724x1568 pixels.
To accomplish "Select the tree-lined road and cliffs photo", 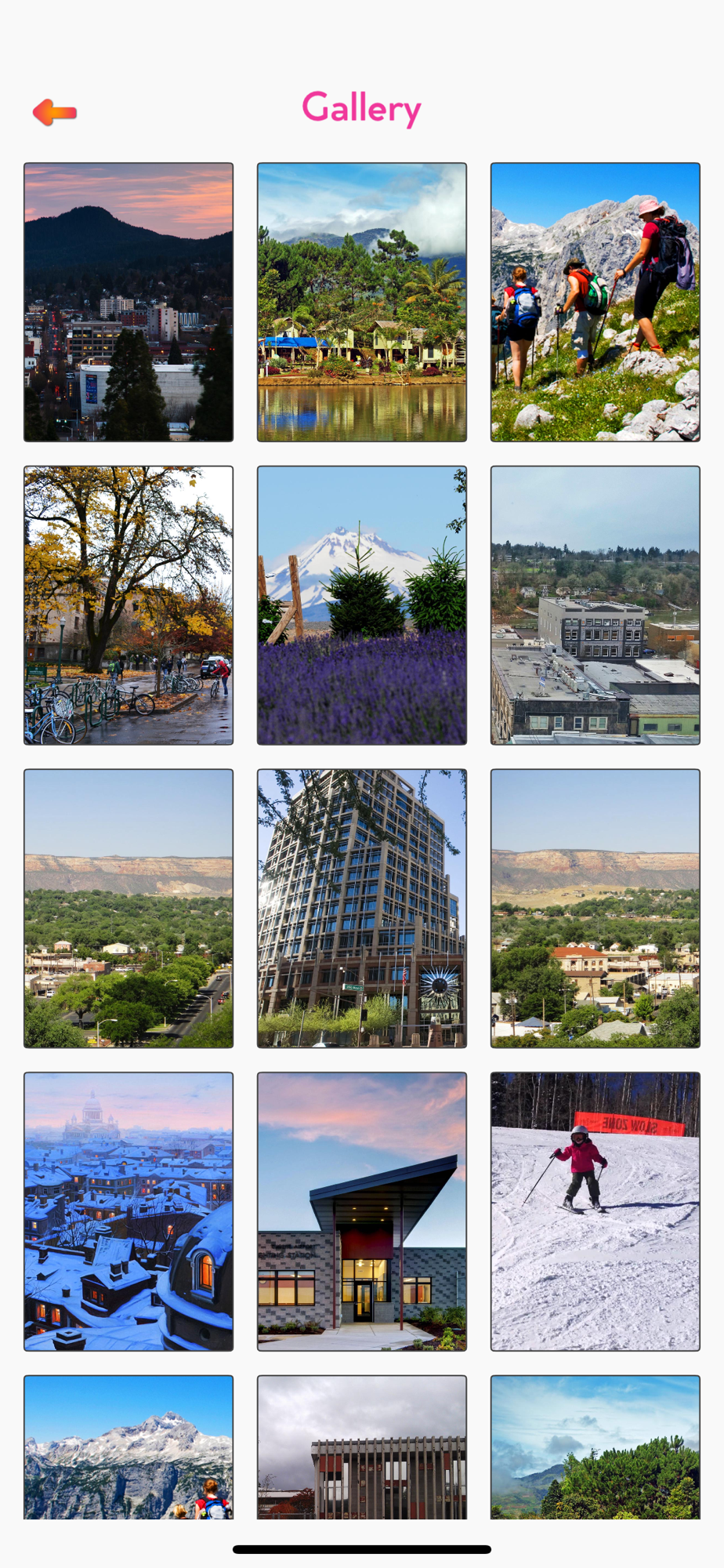I will pyautogui.click(x=129, y=908).
